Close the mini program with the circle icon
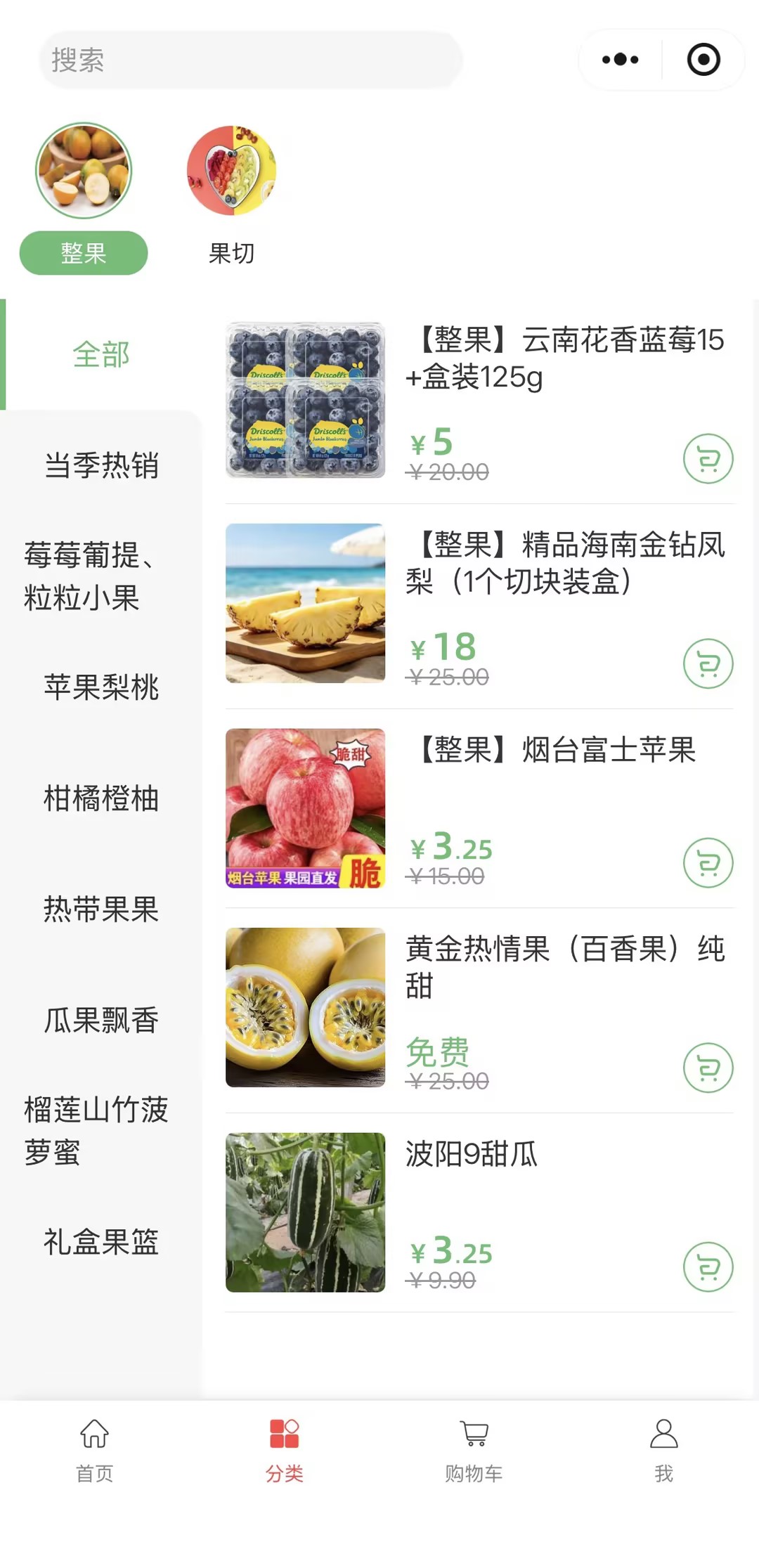 point(703,60)
